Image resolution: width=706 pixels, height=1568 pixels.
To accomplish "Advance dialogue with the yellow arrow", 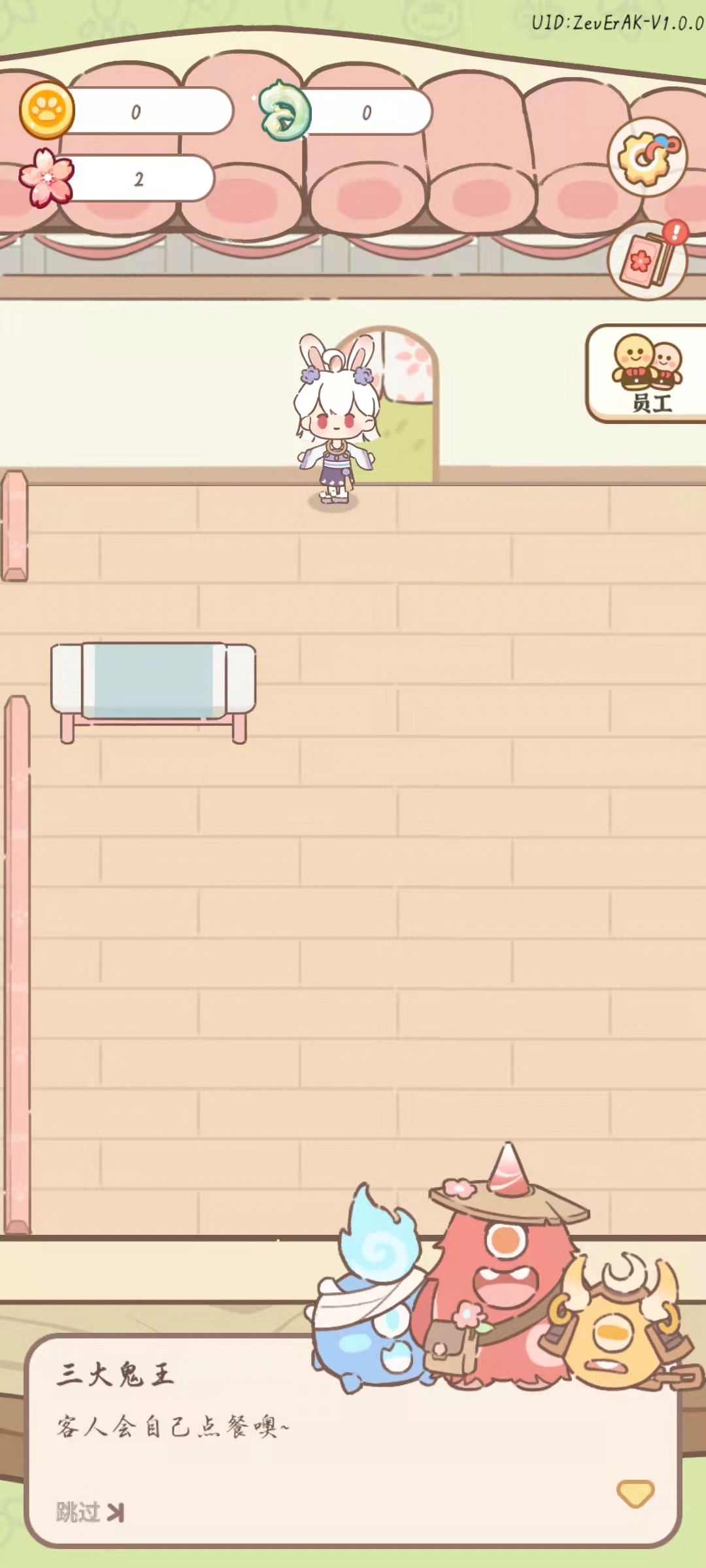I will coord(635,1493).
